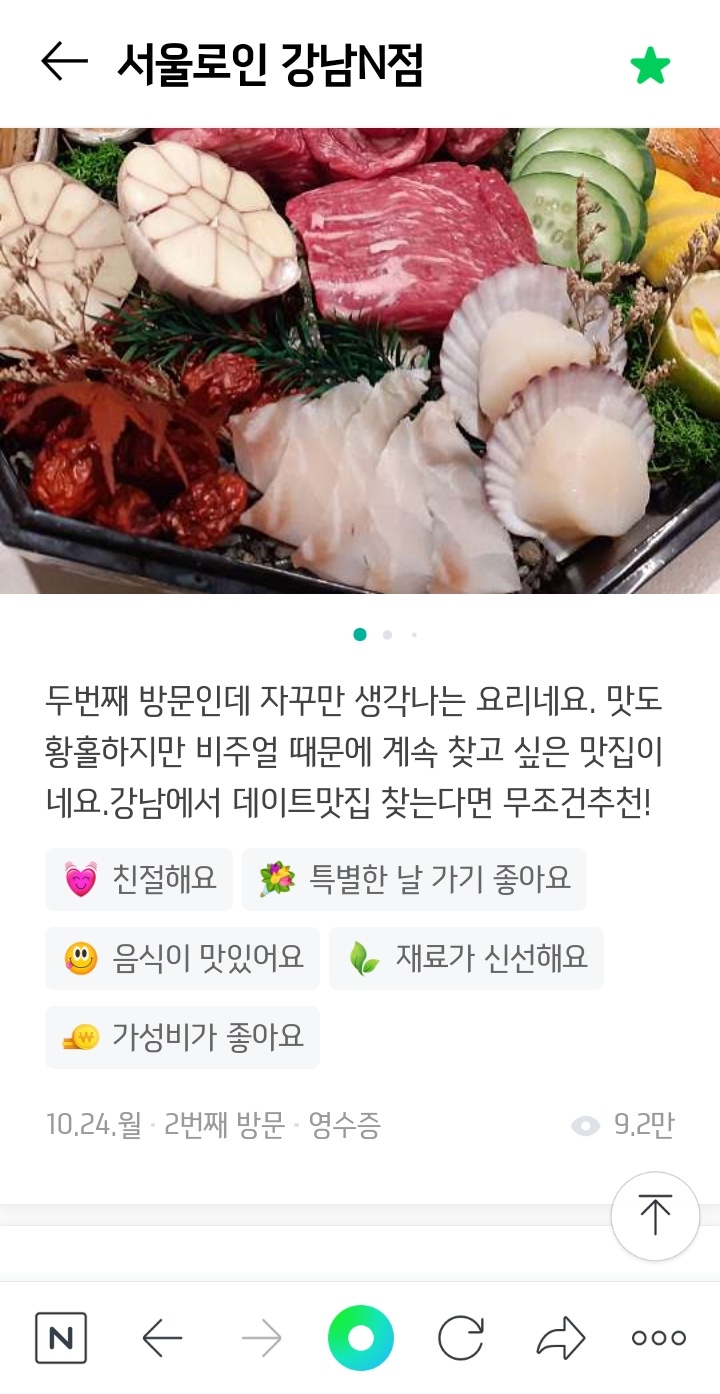Tap the 가성비가 좋아요 chip
Image resolution: width=720 pixels, height=1394 pixels.
pos(182,1037)
